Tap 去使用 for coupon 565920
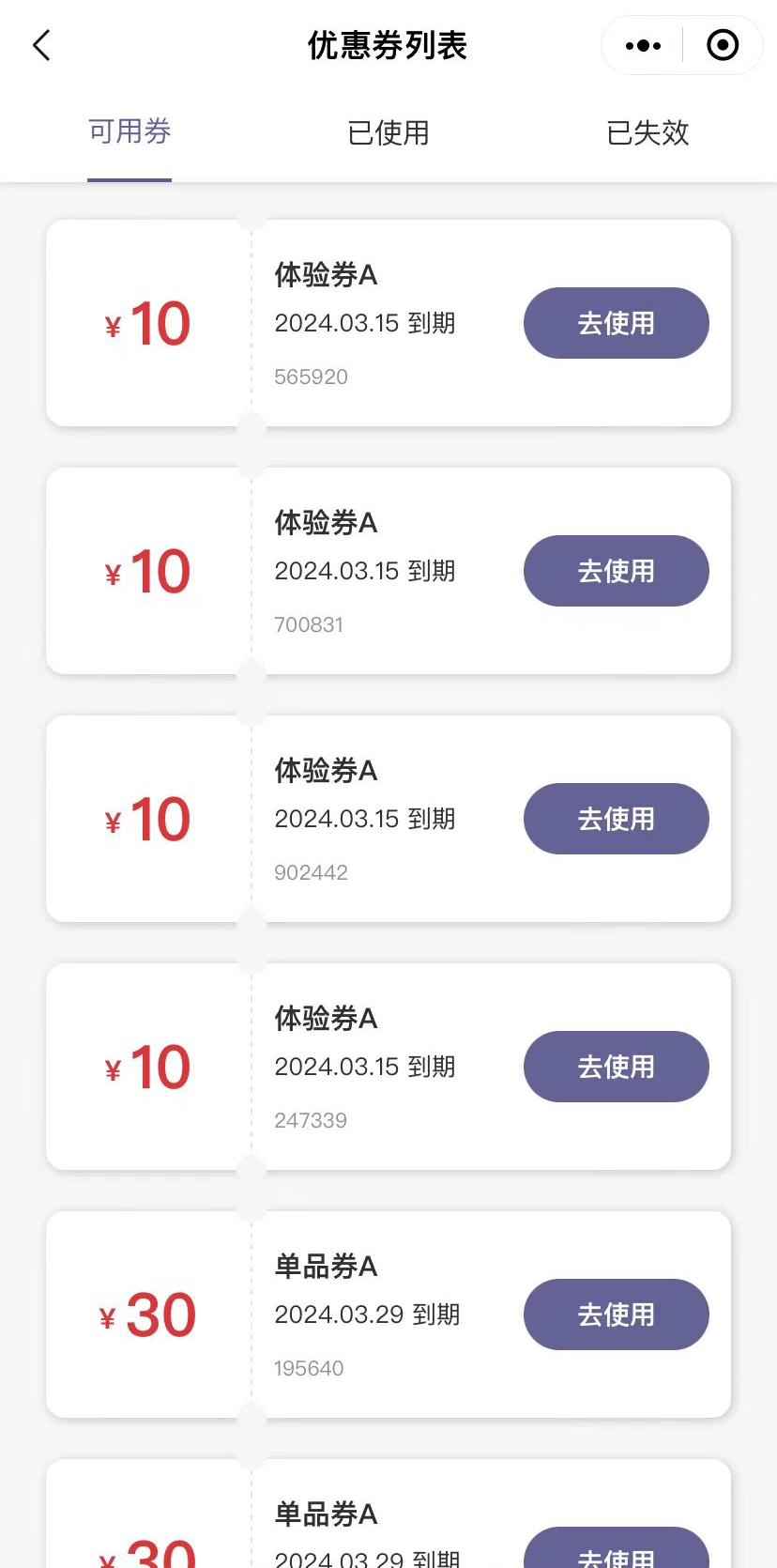 616,323
